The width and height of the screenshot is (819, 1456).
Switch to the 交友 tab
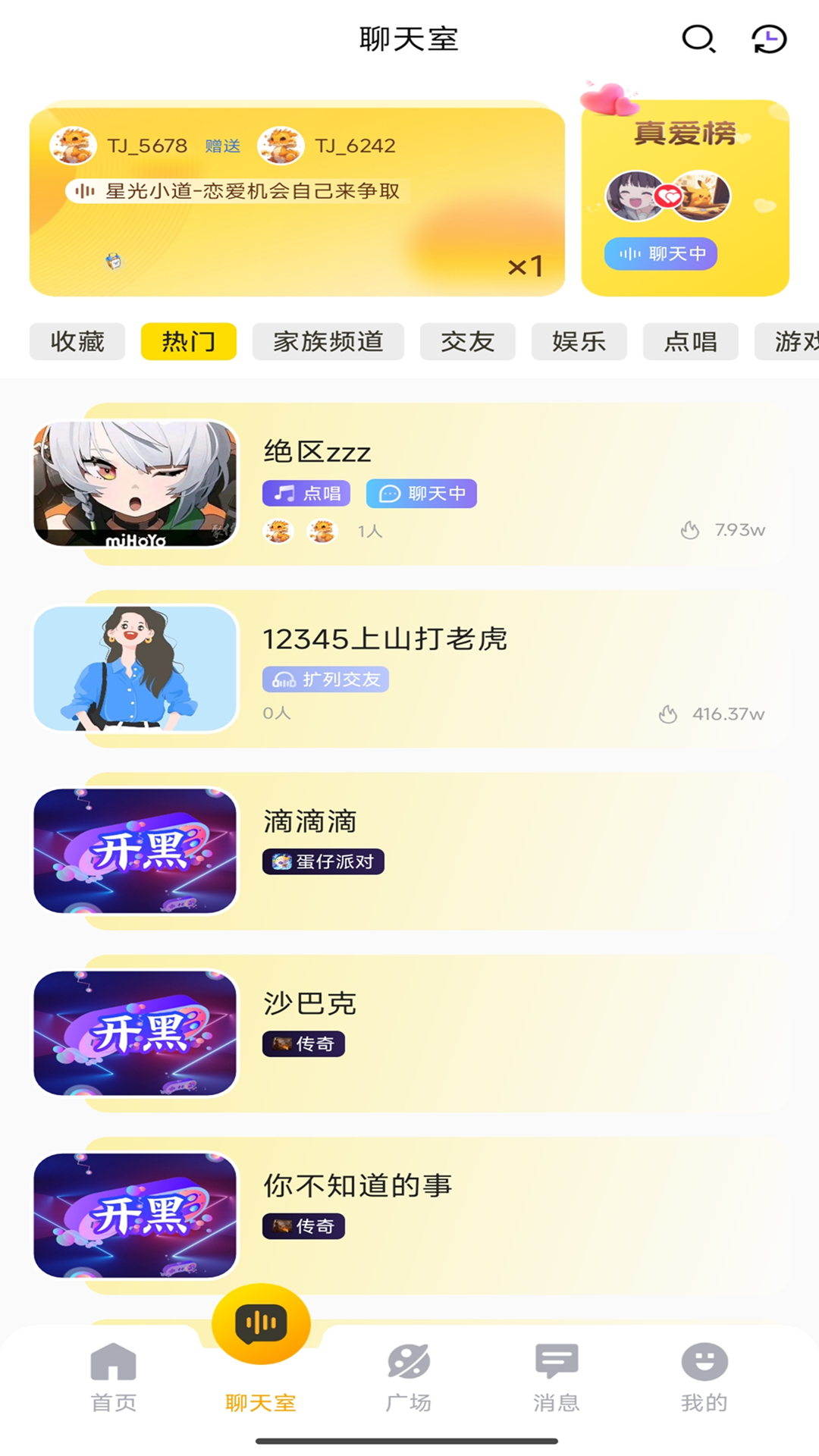point(467,342)
